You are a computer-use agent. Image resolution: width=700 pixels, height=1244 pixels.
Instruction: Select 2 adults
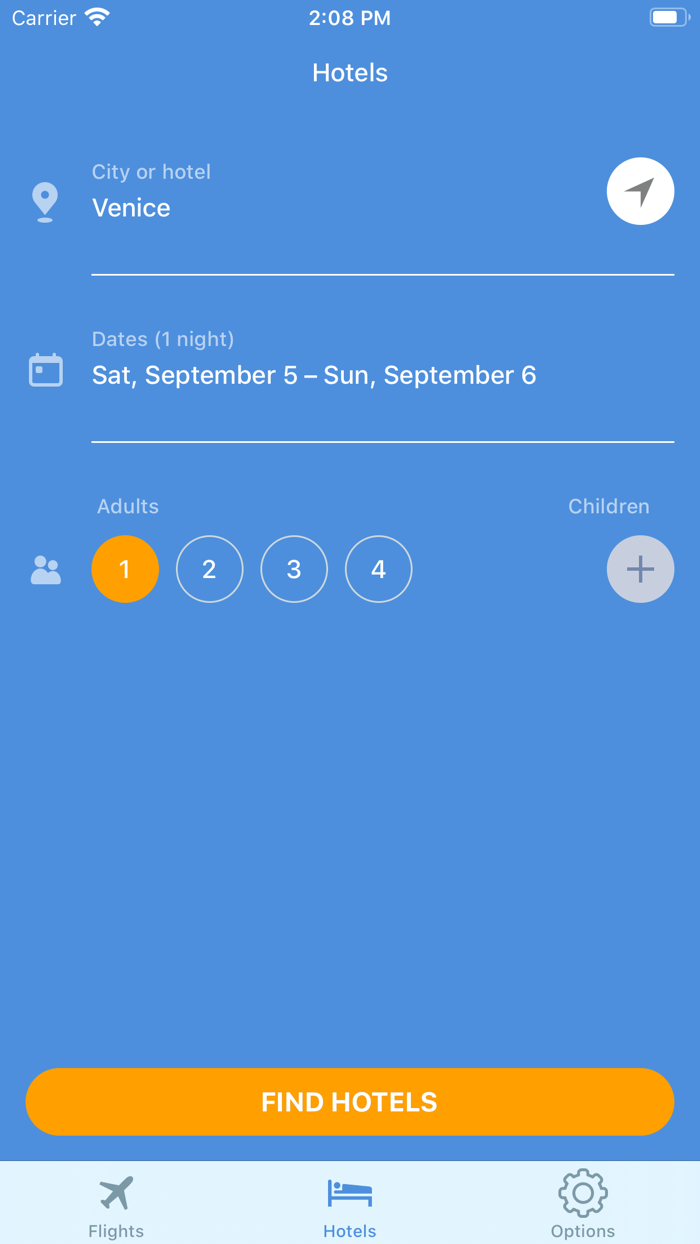point(209,569)
